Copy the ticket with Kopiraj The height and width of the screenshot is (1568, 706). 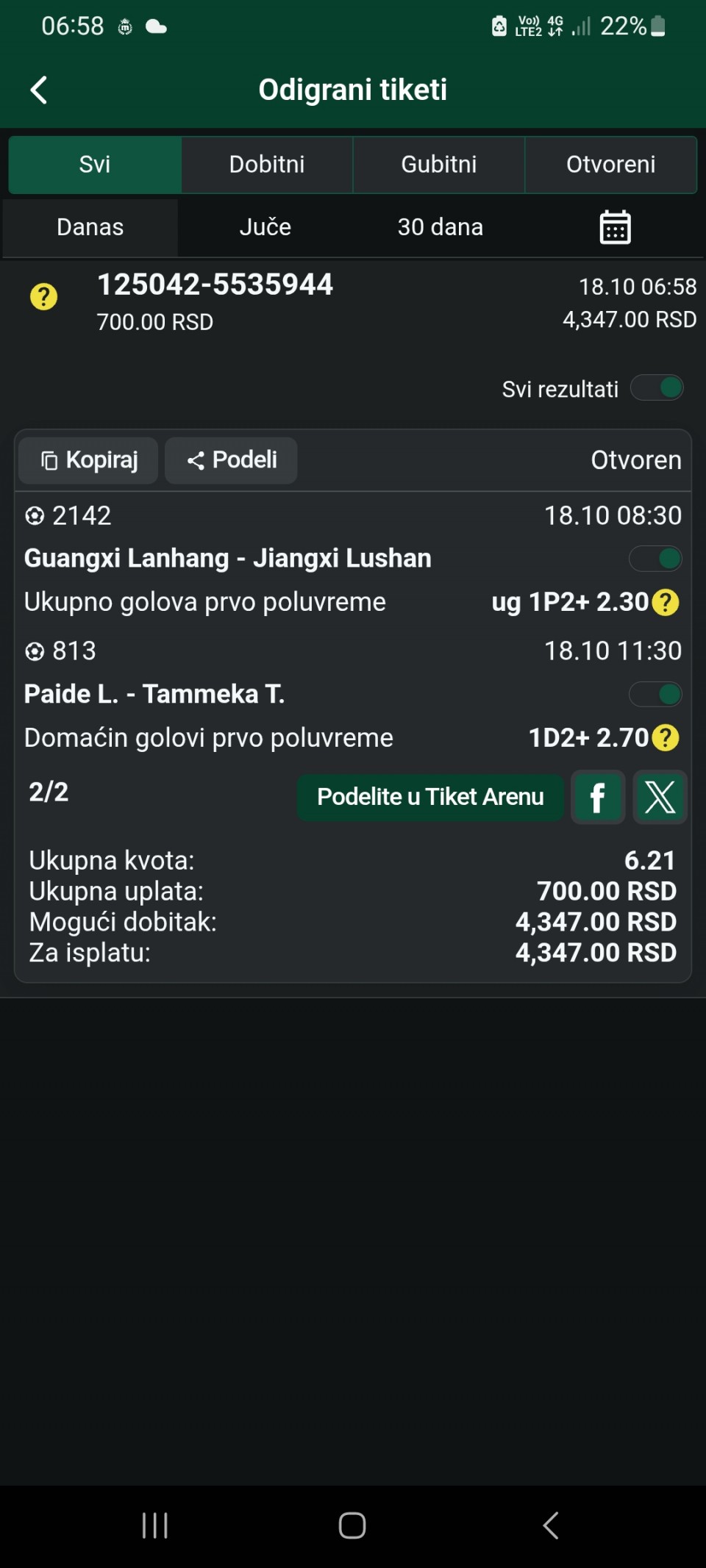point(89,461)
